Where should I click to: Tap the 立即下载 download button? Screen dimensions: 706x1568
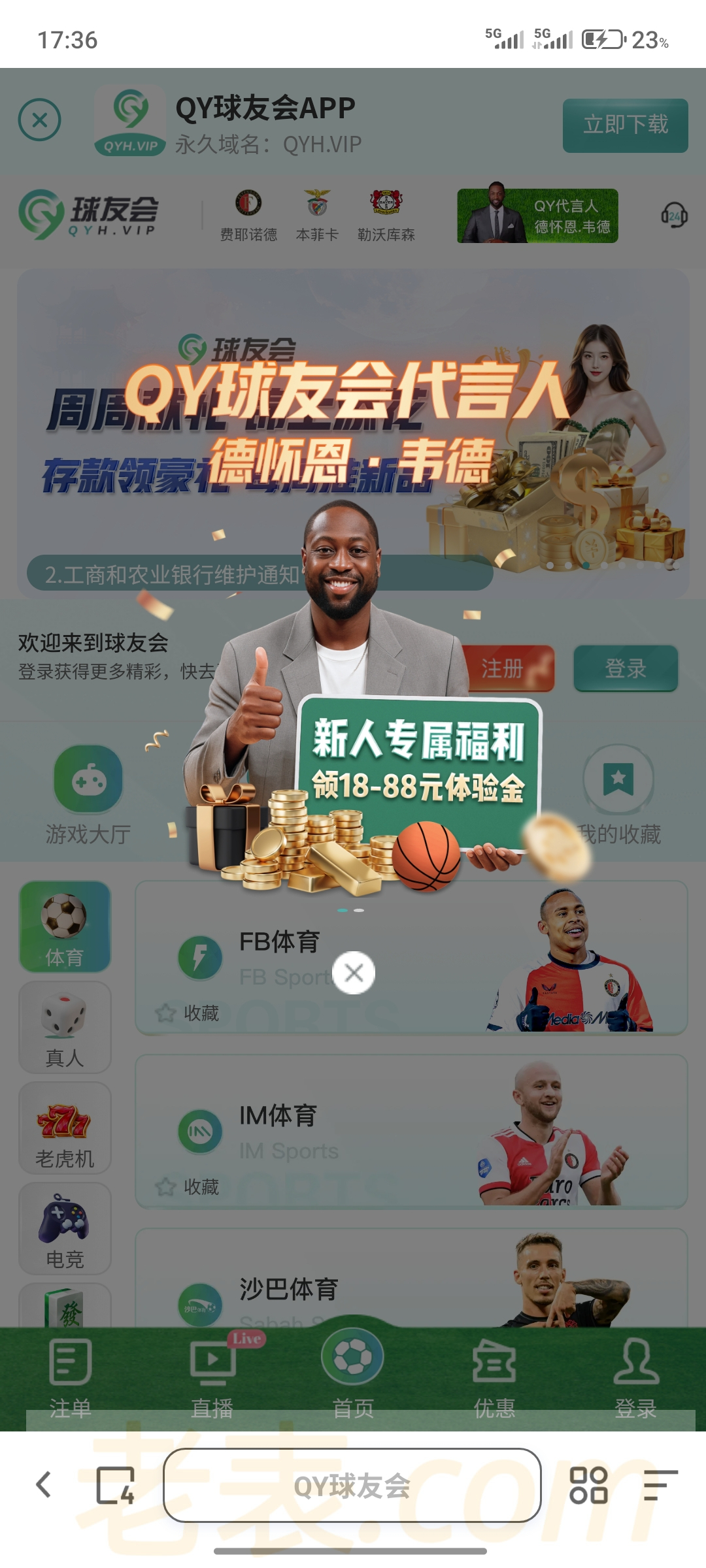tap(625, 125)
